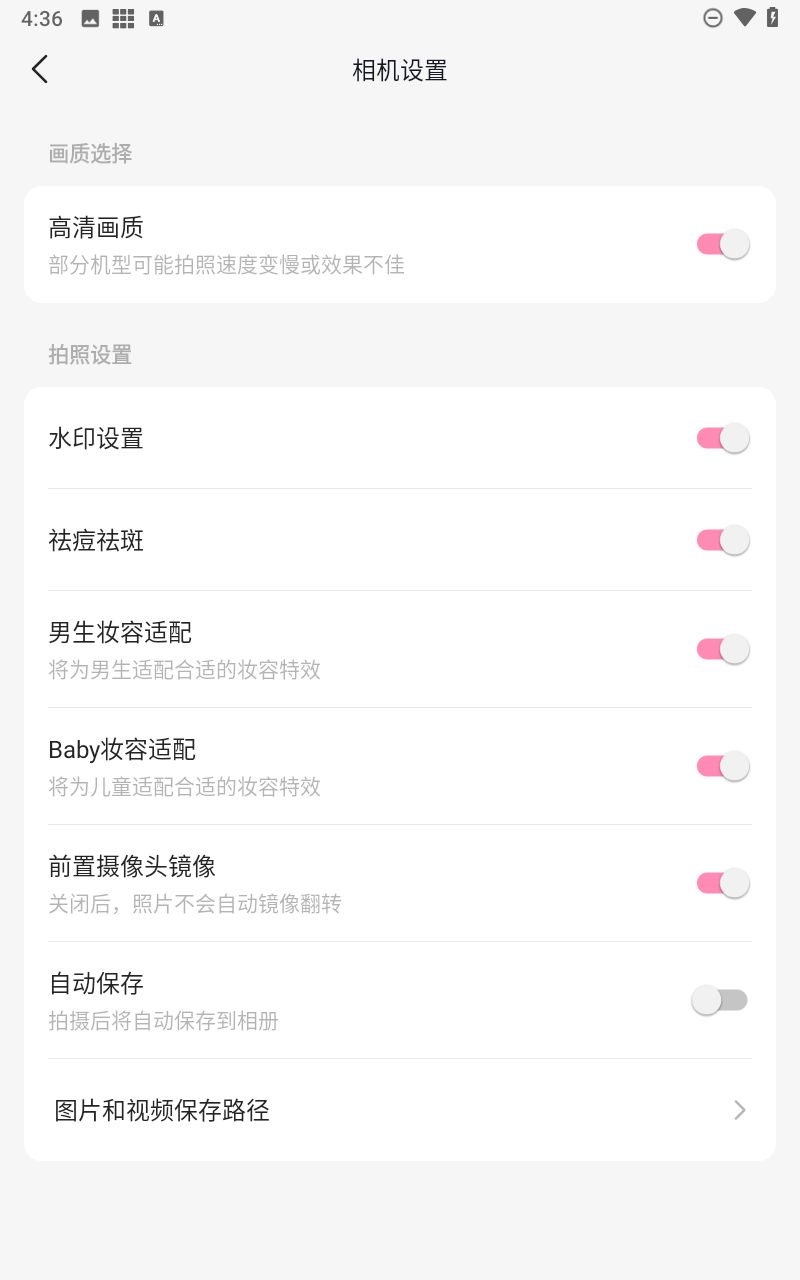
Task: Select the 高清画质 settings row
Action: [x=300, y=244]
